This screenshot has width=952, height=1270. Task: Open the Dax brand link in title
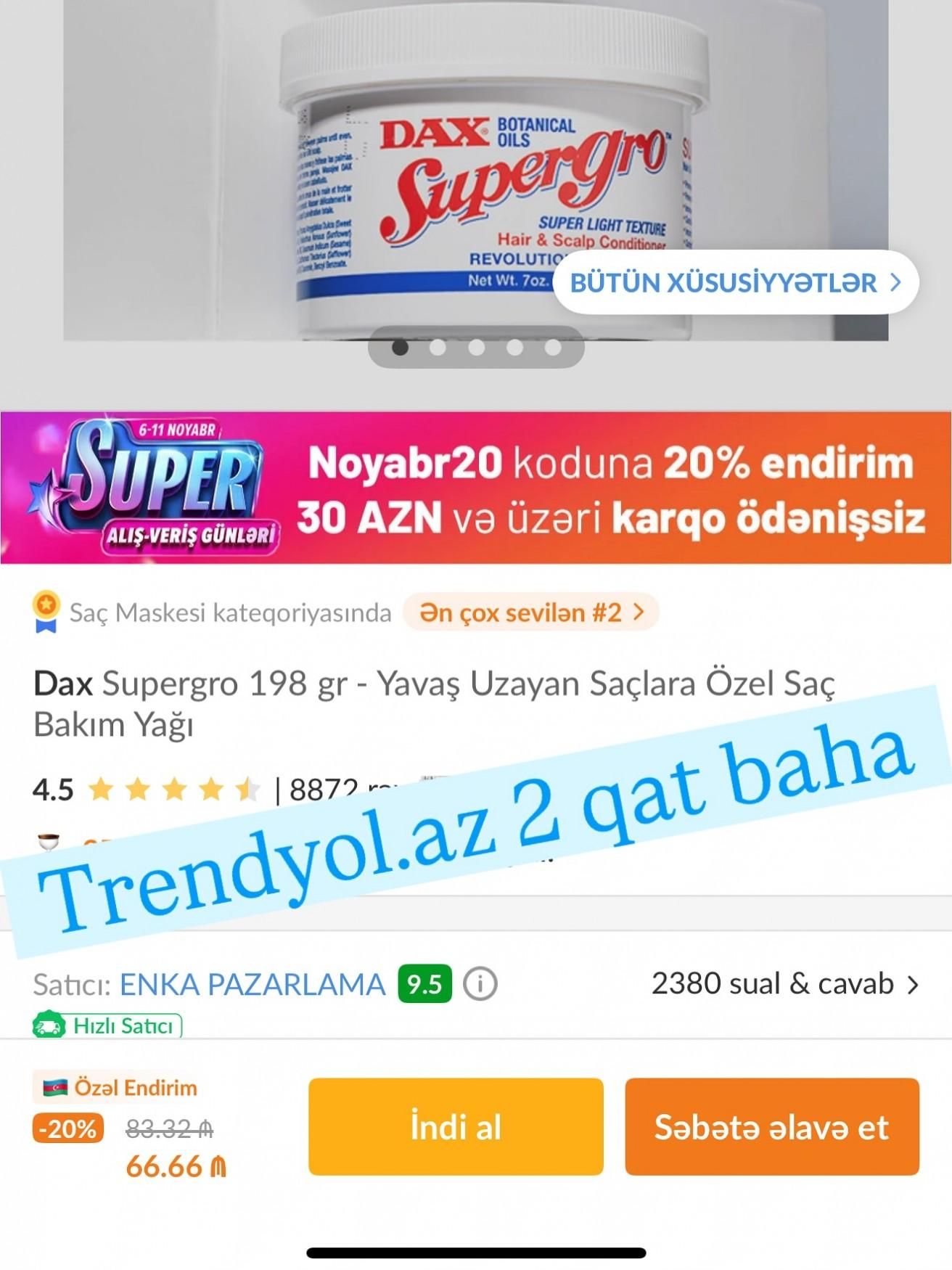63,684
